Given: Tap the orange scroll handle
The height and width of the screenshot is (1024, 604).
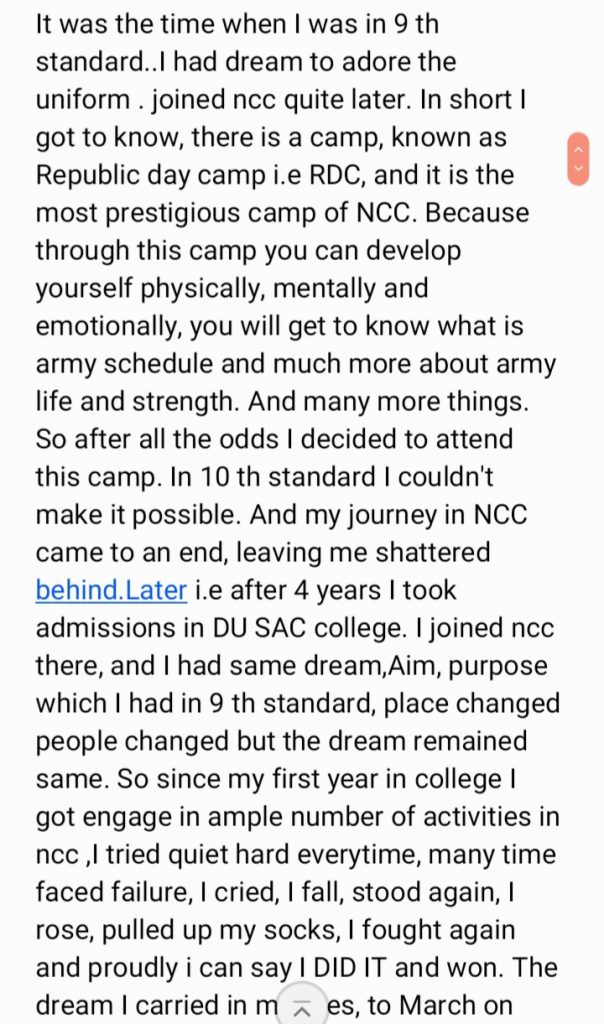Looking at the screenshot, I should (x=577, y=158).
